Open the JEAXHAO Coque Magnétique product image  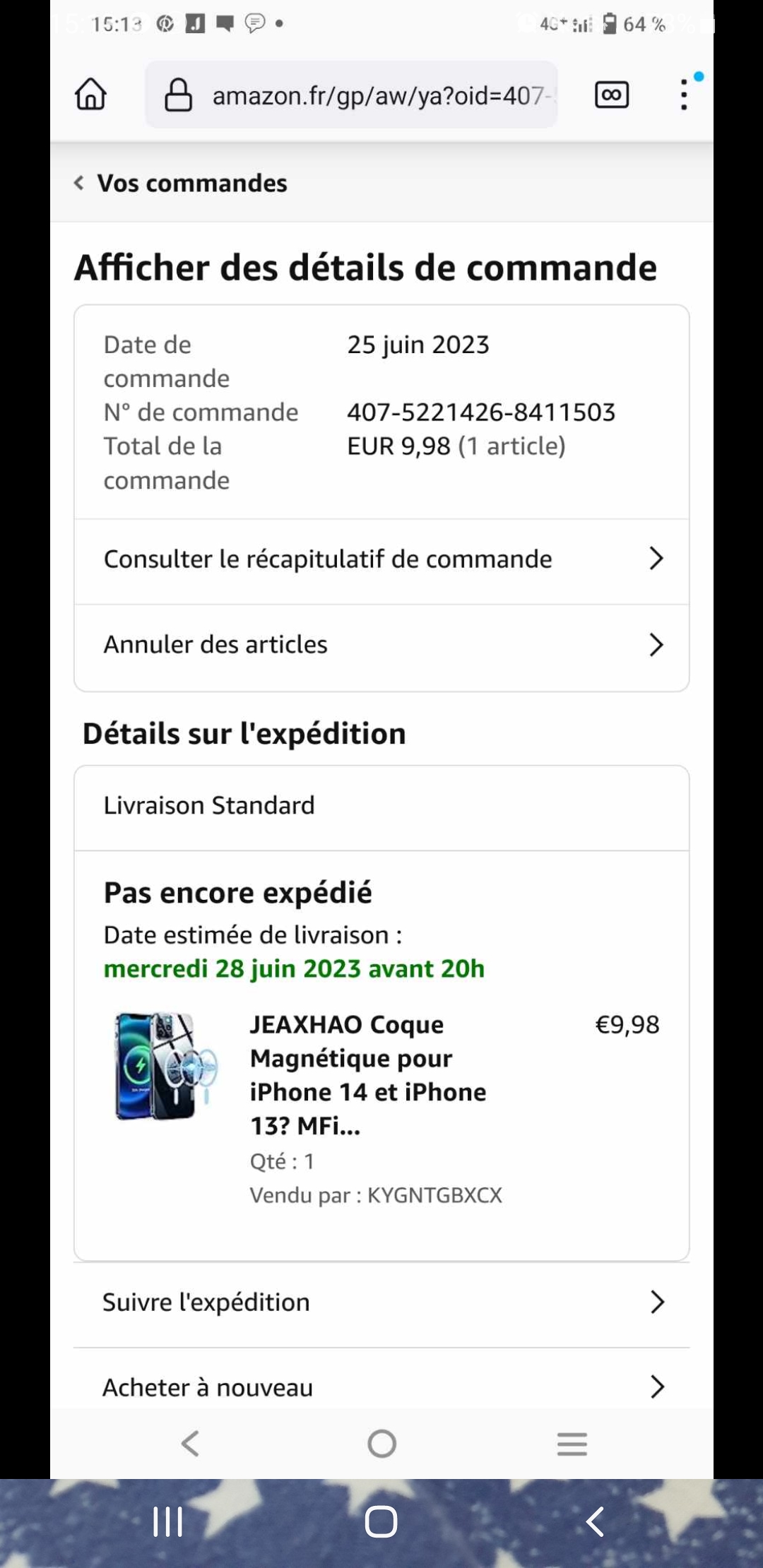coord(166,1067)
